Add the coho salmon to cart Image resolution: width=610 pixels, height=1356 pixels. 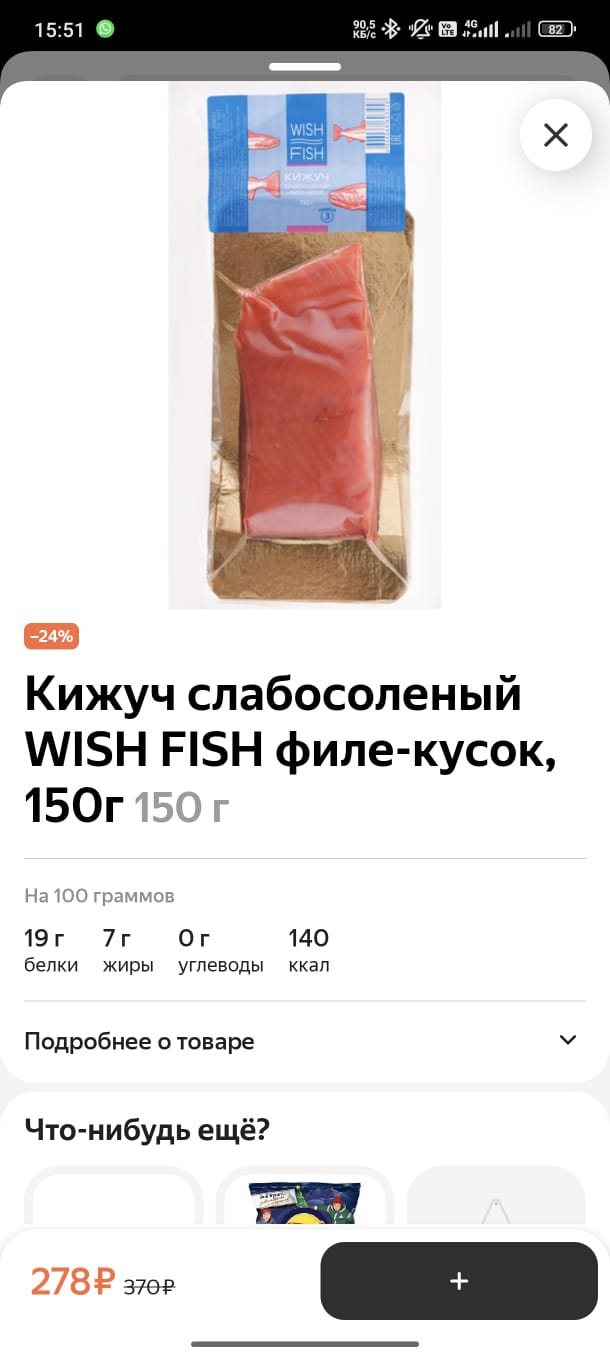point(458,1281)
